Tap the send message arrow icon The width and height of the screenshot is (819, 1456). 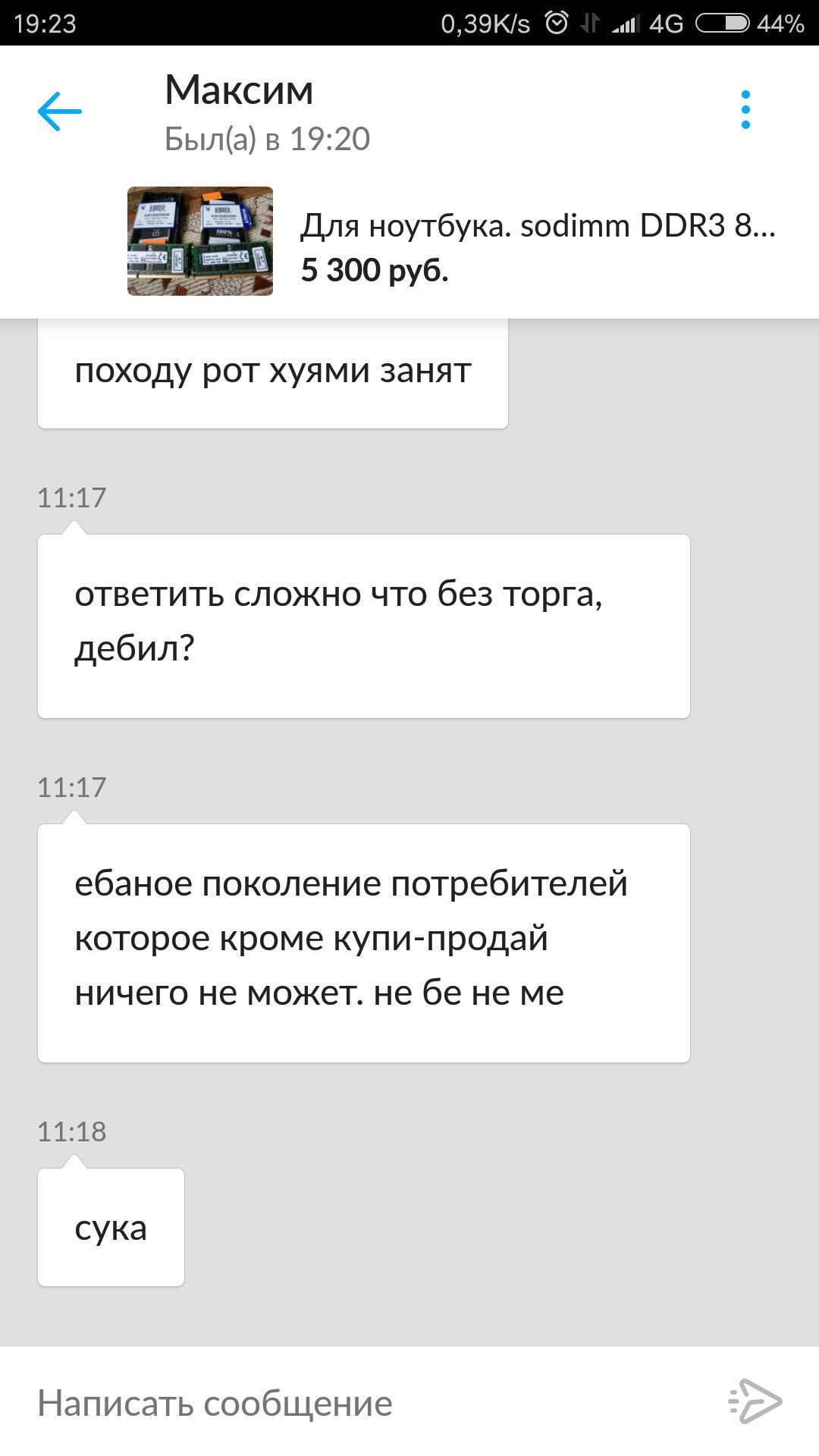pyautogui.click(x=755, y=1401)
